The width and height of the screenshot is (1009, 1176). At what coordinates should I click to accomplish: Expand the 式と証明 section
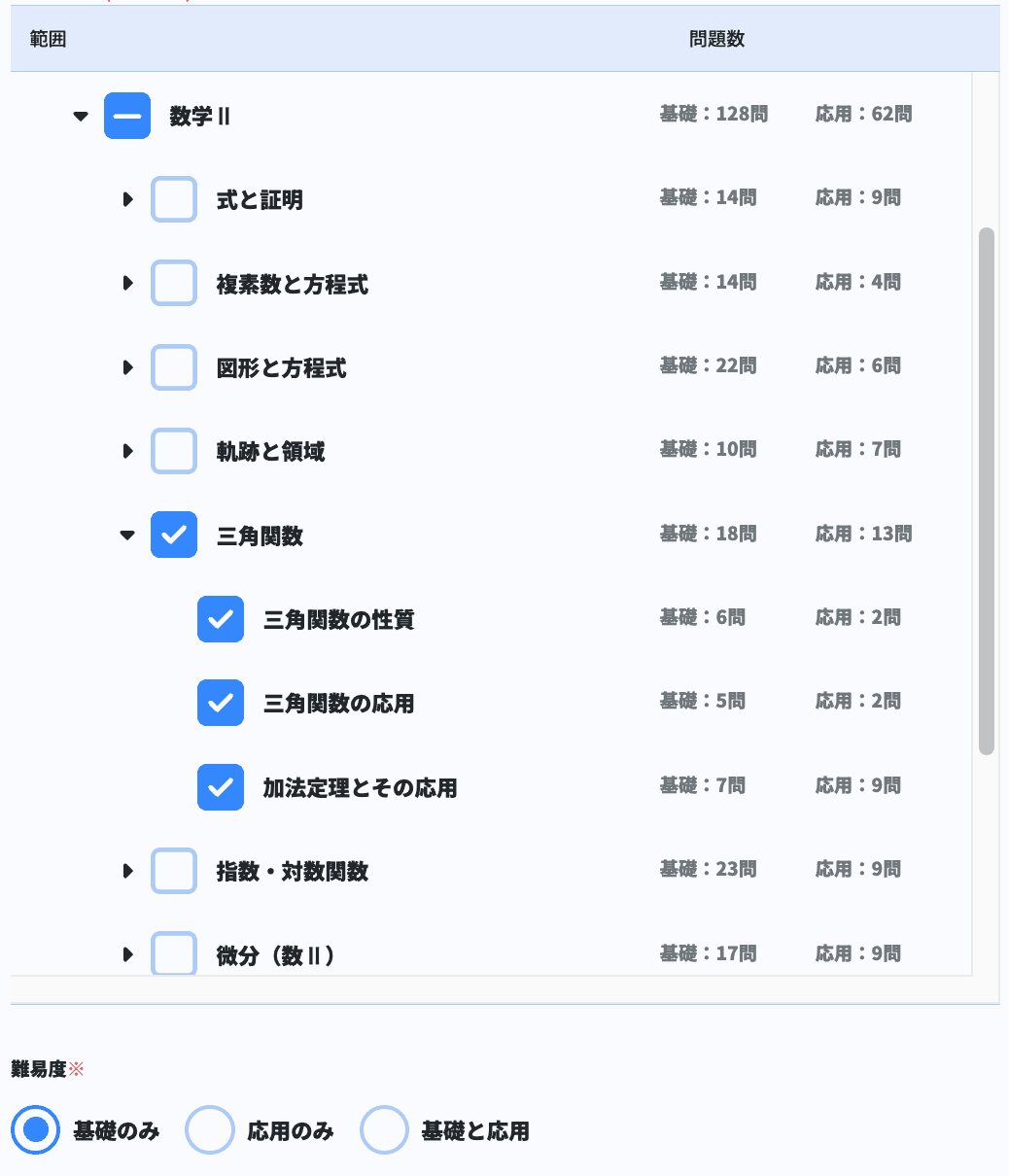point(127,198)
